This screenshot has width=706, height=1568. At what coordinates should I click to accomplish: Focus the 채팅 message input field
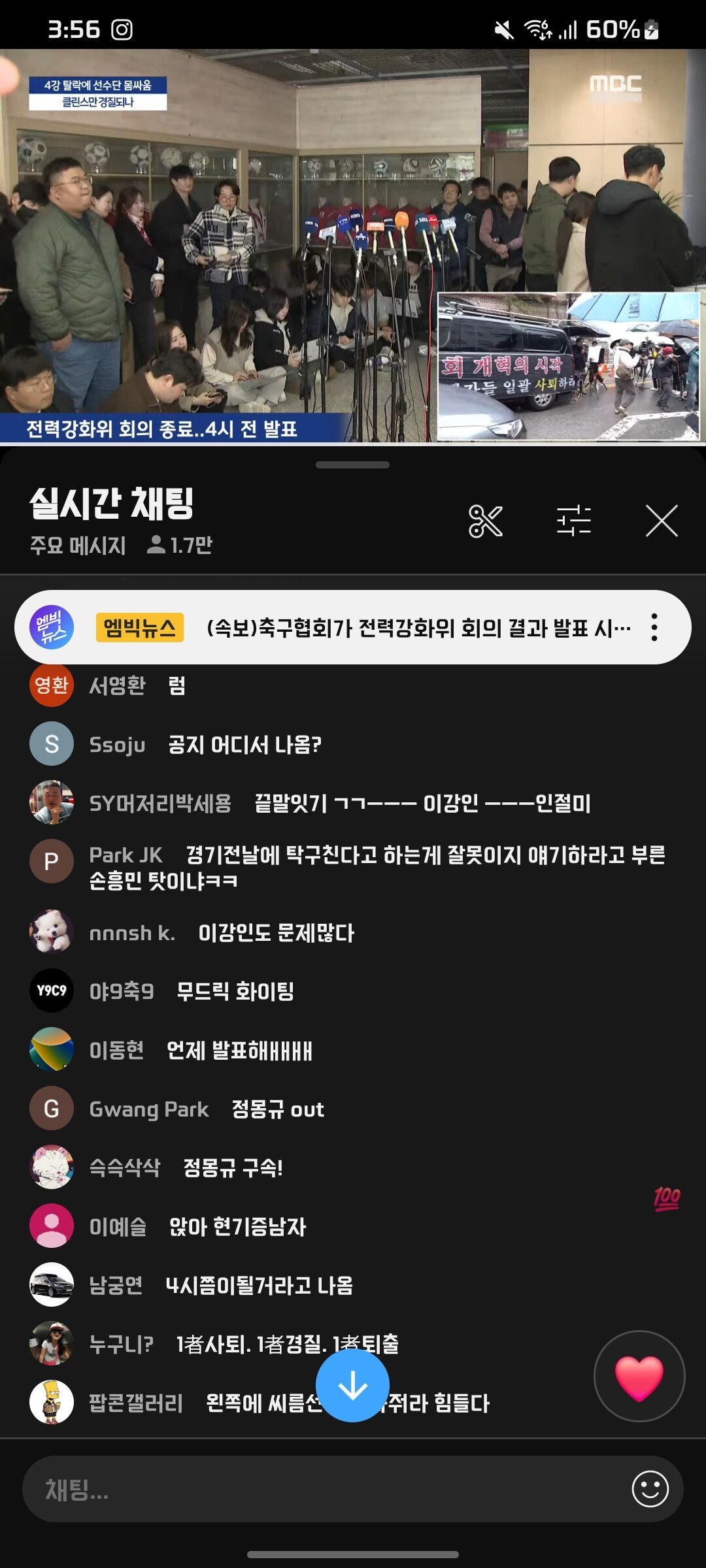click(x=327, y=1490)
